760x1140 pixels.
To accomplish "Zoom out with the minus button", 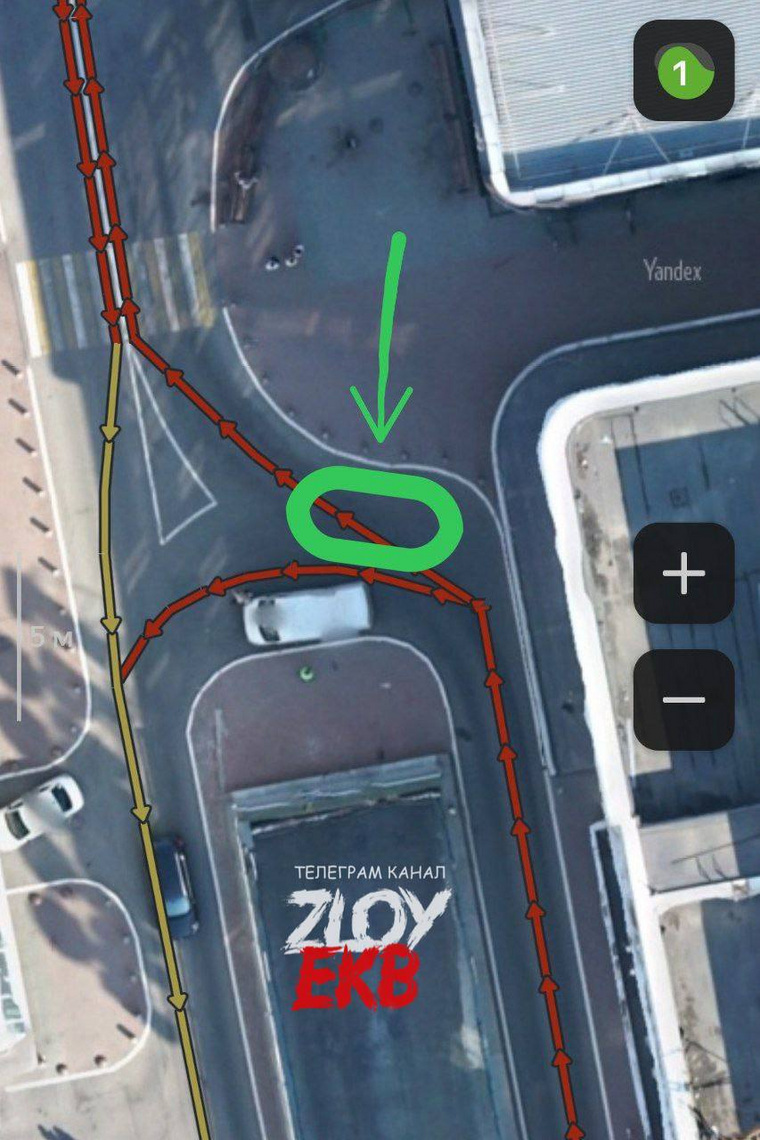I will (684, 699).
